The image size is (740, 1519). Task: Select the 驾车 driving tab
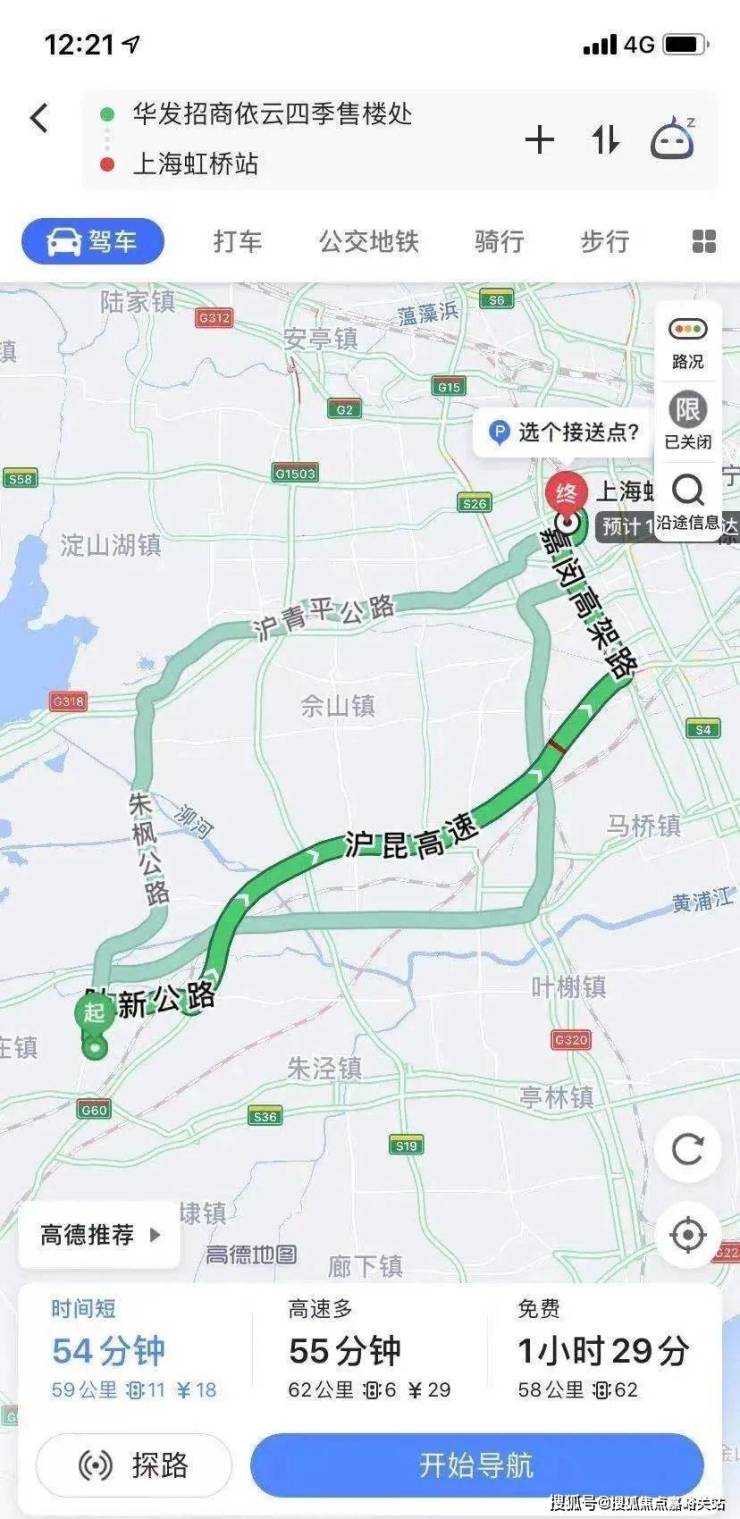93,241
